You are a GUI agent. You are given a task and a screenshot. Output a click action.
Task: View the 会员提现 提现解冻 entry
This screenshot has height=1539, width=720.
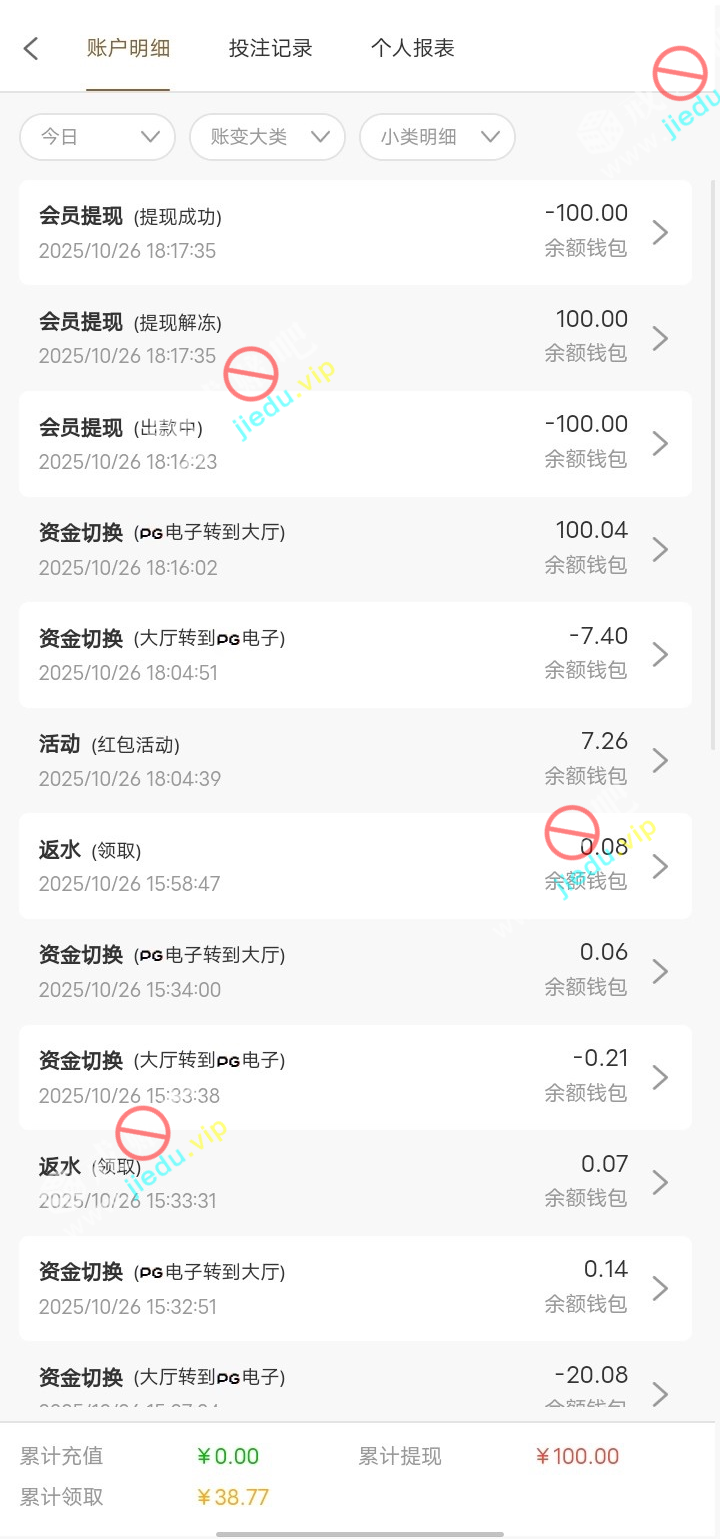click(355, 338)
